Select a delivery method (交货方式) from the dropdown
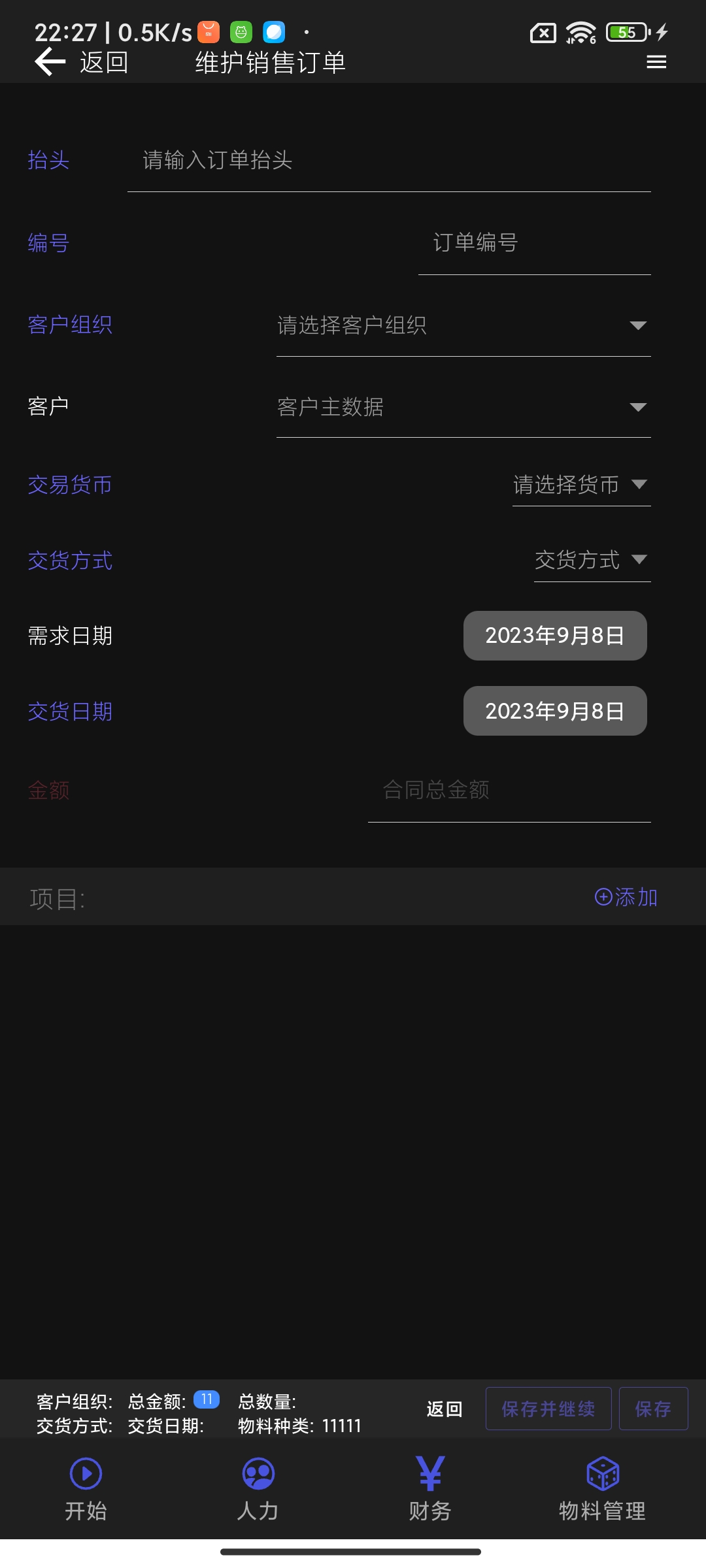Image resolution: width=706 pixels, height=1568 pixels. click(x=592, y=560)
